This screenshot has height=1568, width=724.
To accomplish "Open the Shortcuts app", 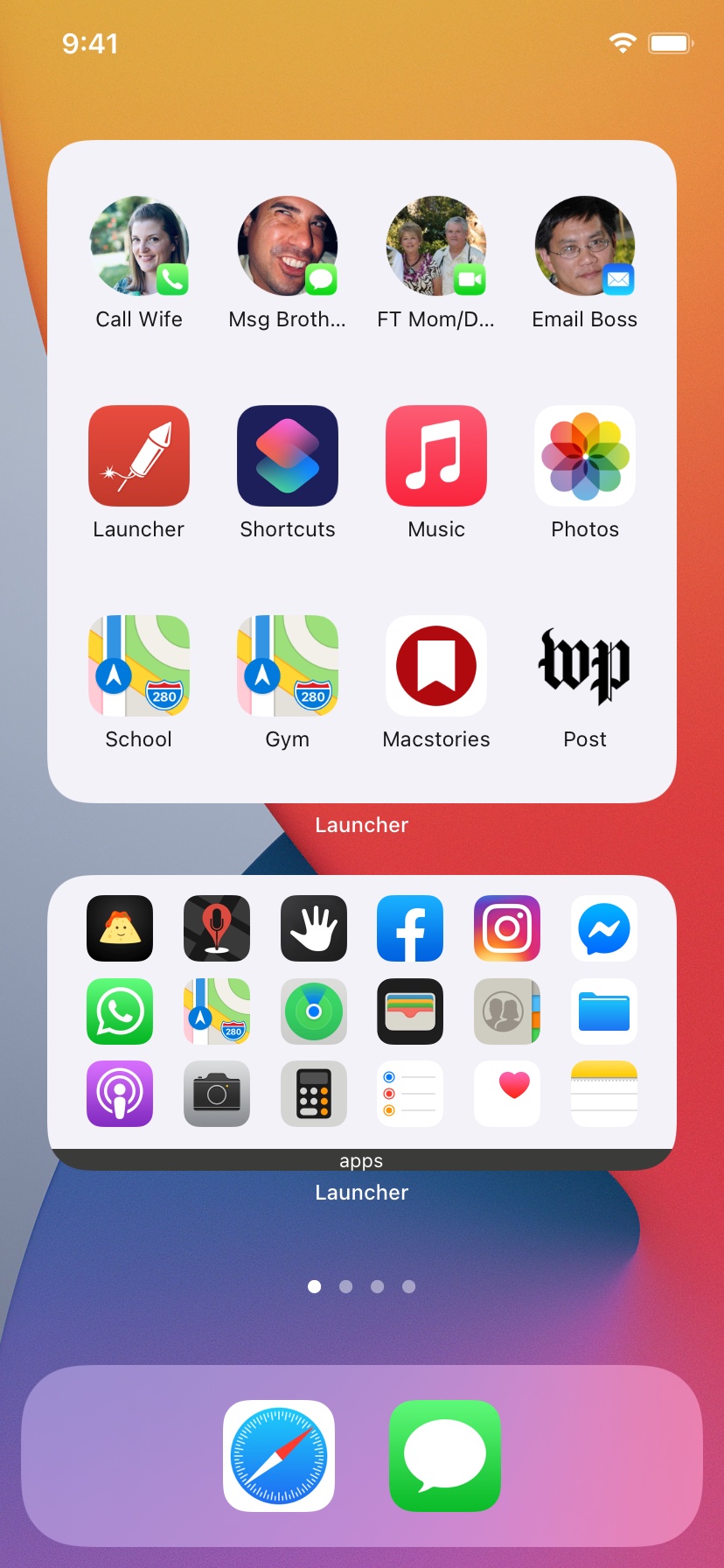I will 287,456.
